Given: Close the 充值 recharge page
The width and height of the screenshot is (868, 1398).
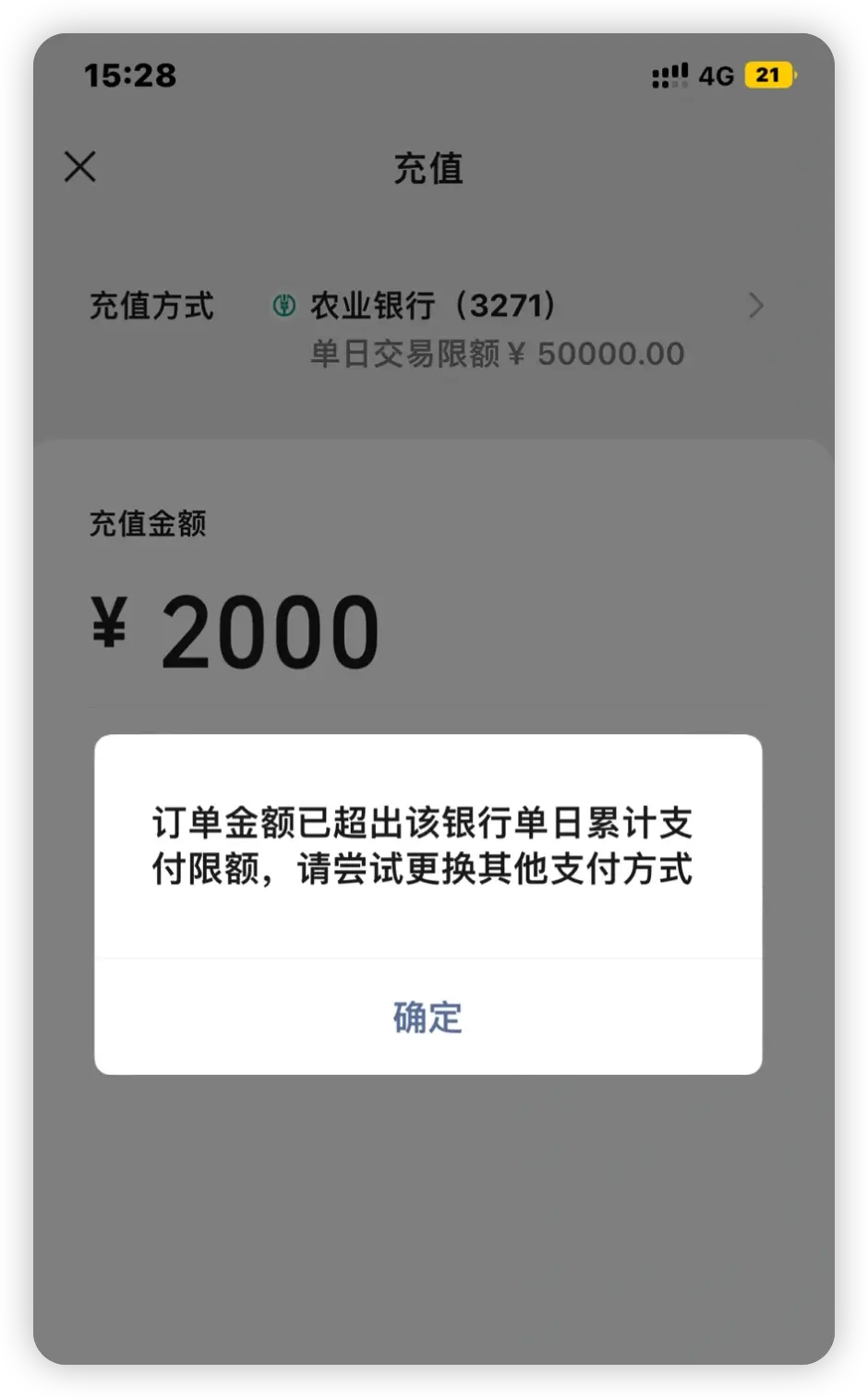Looking at the screenshot, I should pyautogui.click(x=80, y=167).
